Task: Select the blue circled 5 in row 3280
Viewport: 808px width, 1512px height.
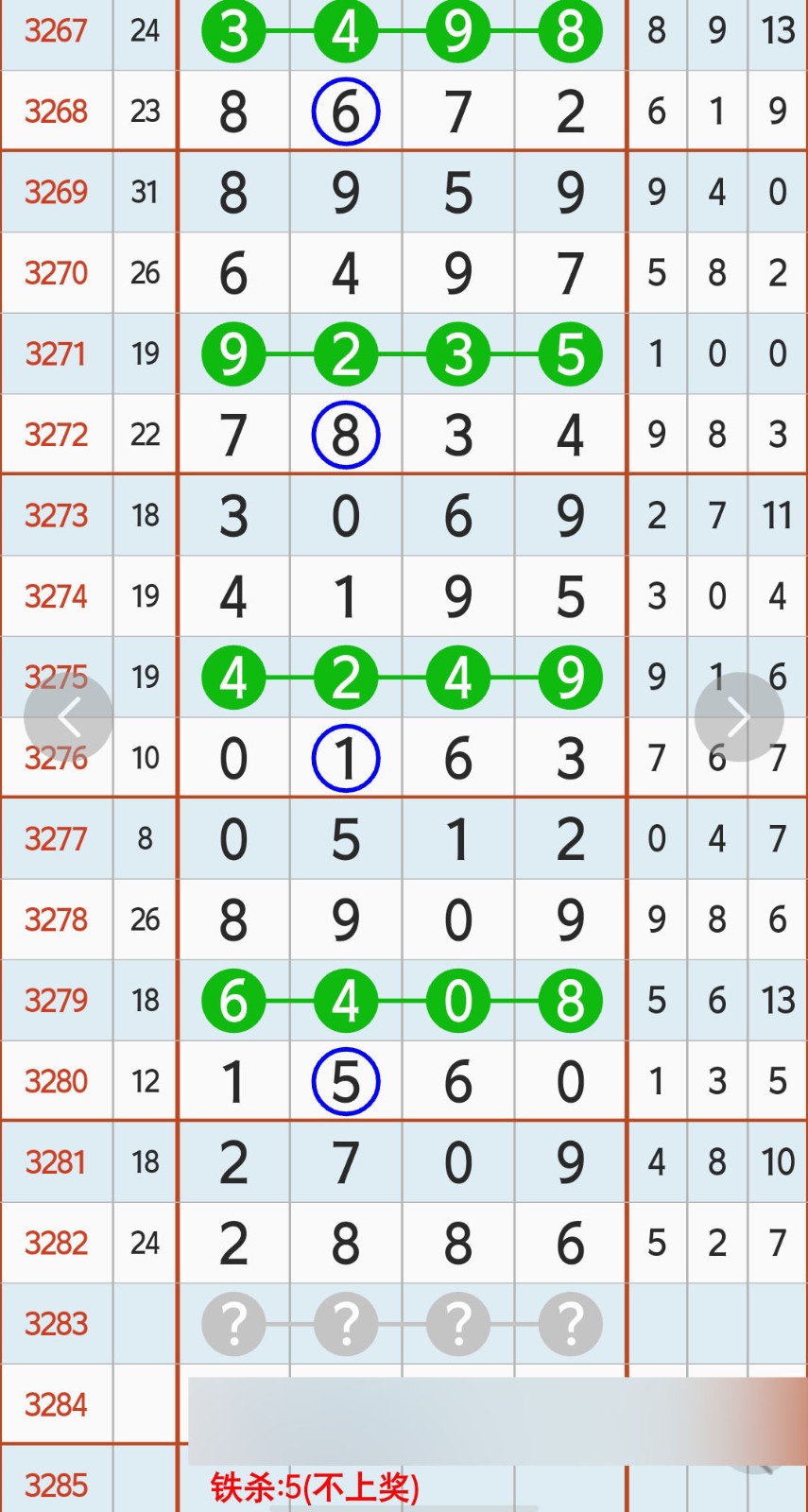Action: [346, 1080]
